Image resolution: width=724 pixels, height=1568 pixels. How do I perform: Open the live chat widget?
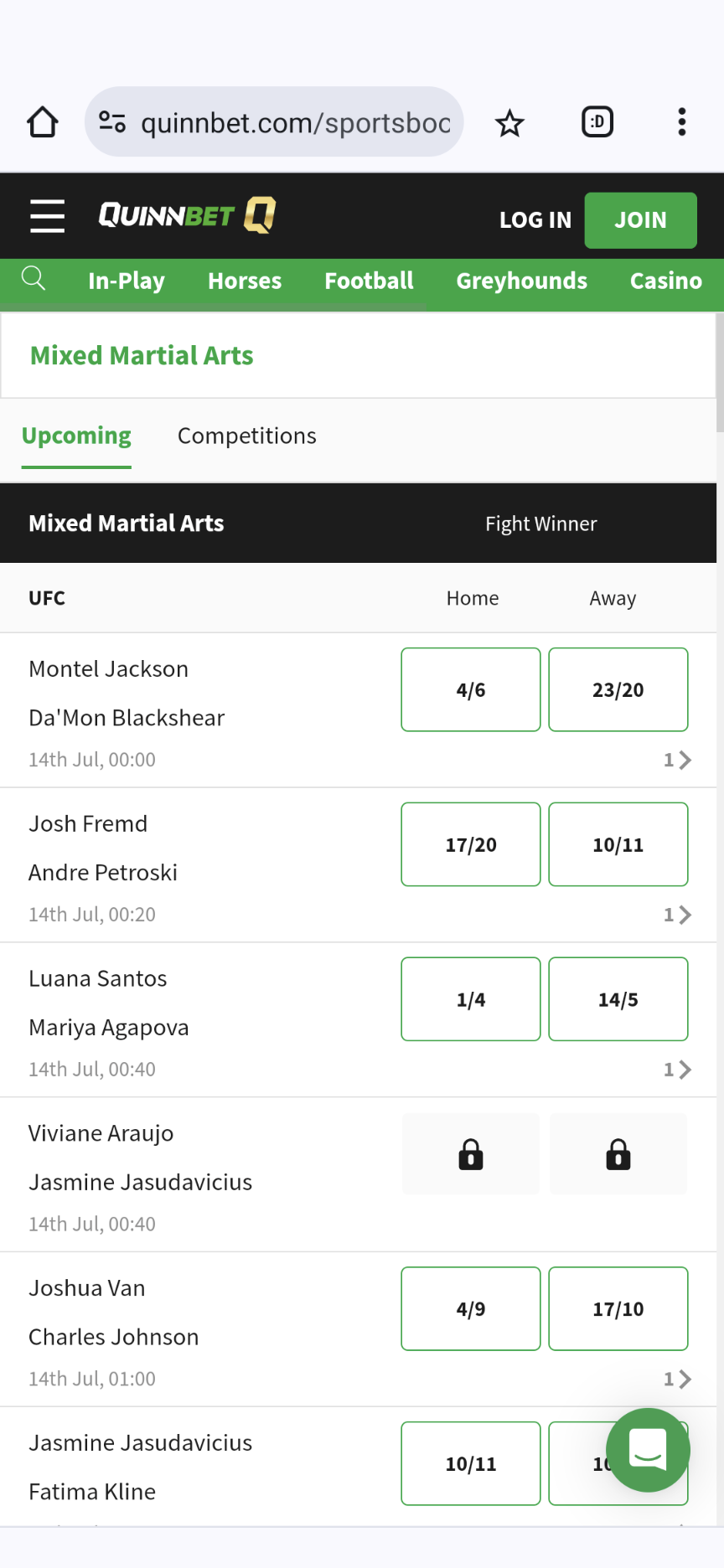pyautogui.click(x=647, y=1451)
